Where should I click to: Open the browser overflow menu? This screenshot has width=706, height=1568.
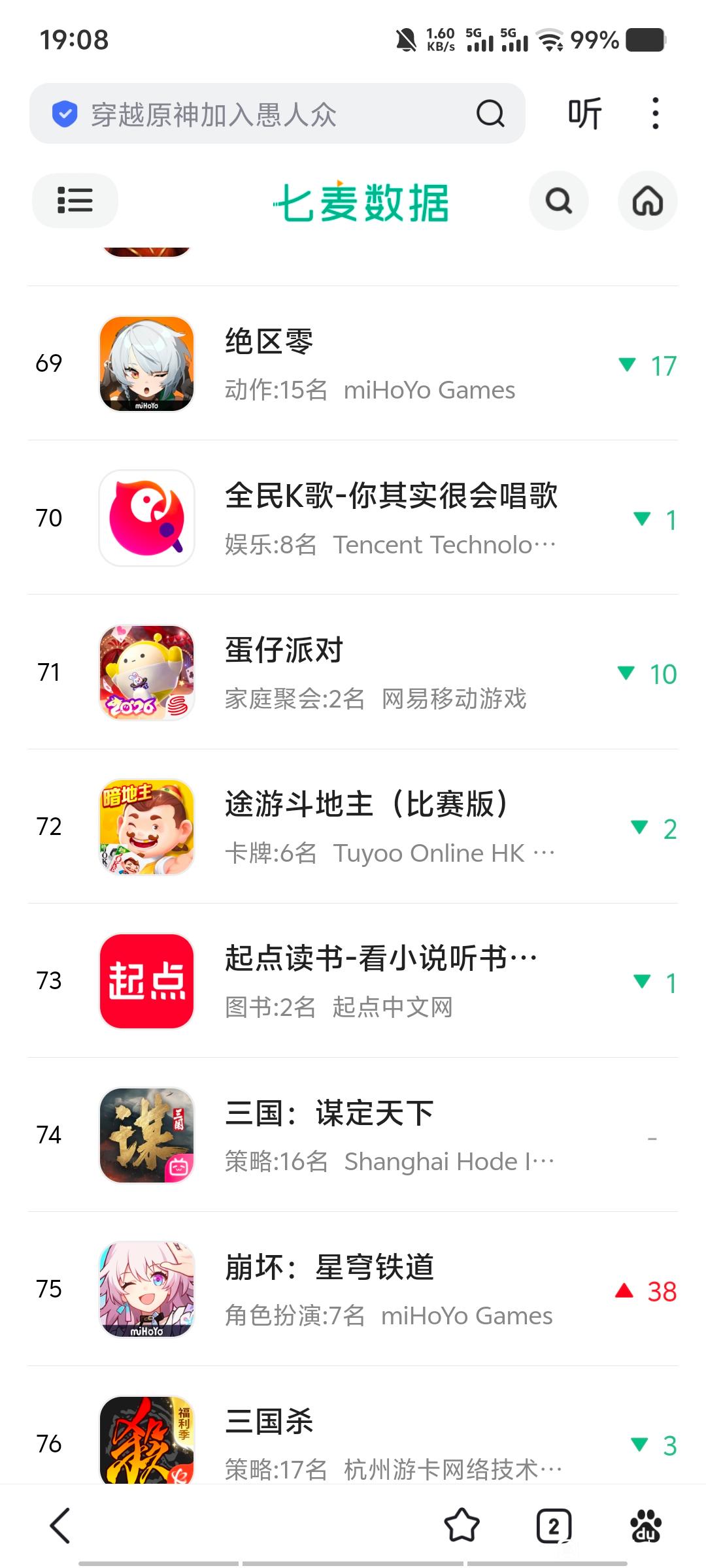(x=655, y=114)
